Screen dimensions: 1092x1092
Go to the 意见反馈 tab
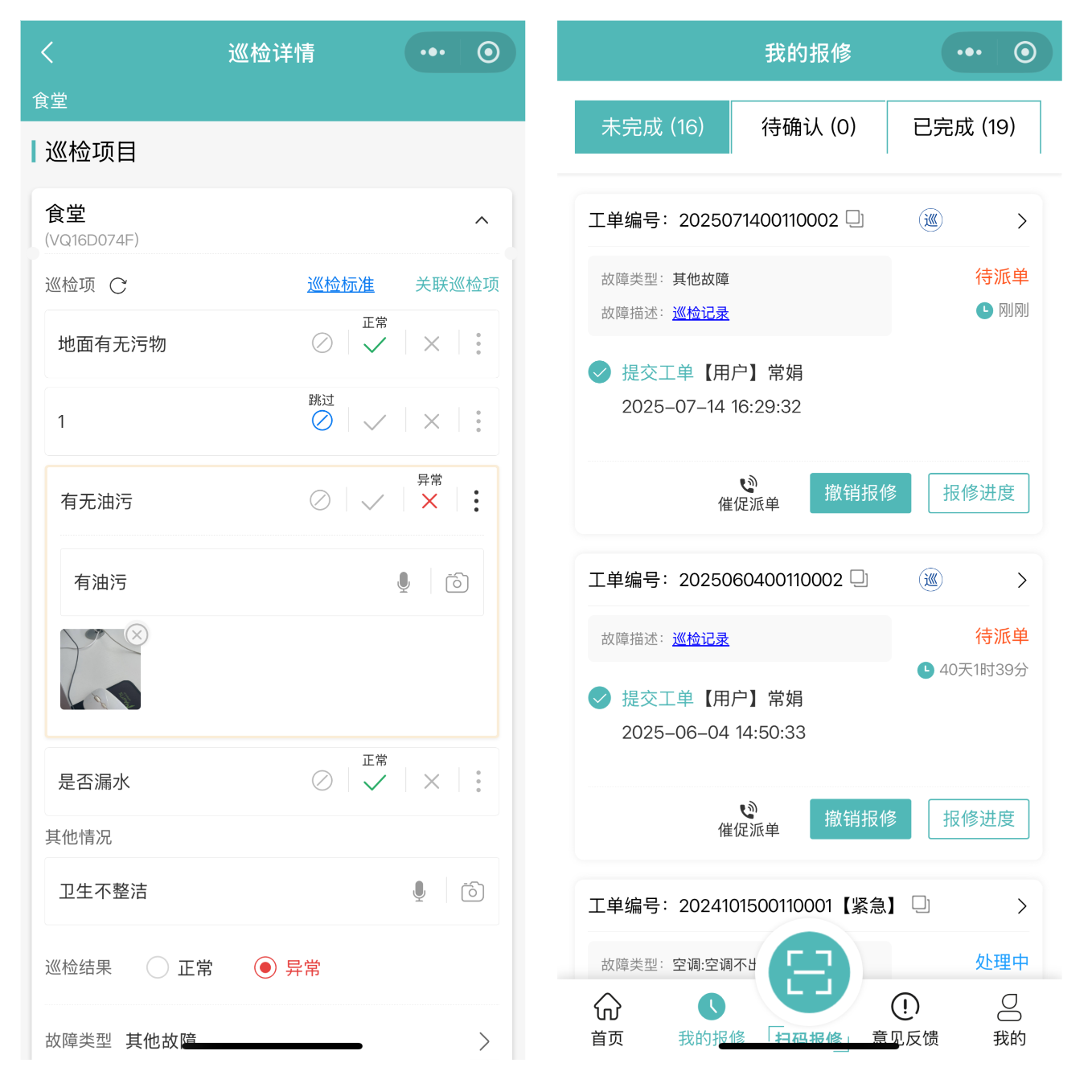905,1019
